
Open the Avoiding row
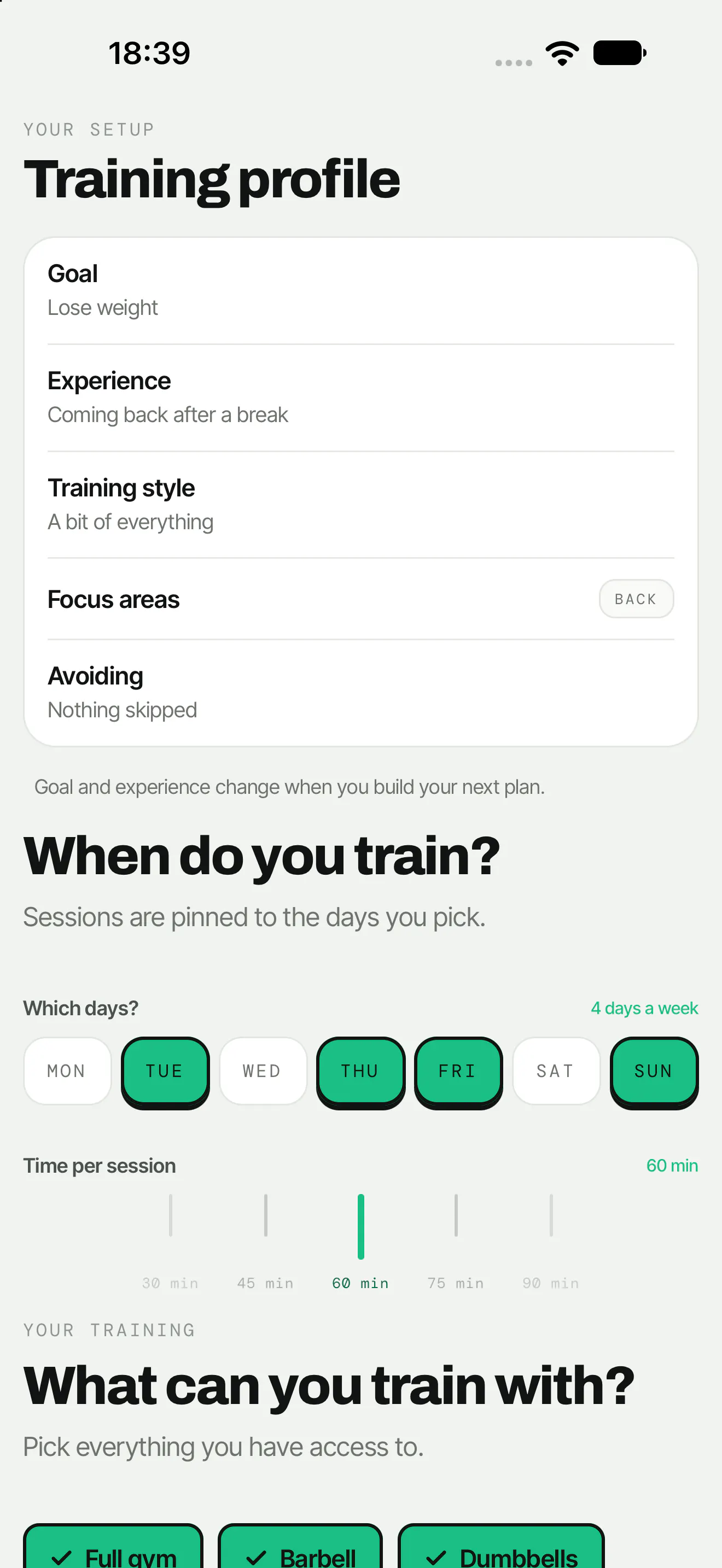click(x=360, y=693)
